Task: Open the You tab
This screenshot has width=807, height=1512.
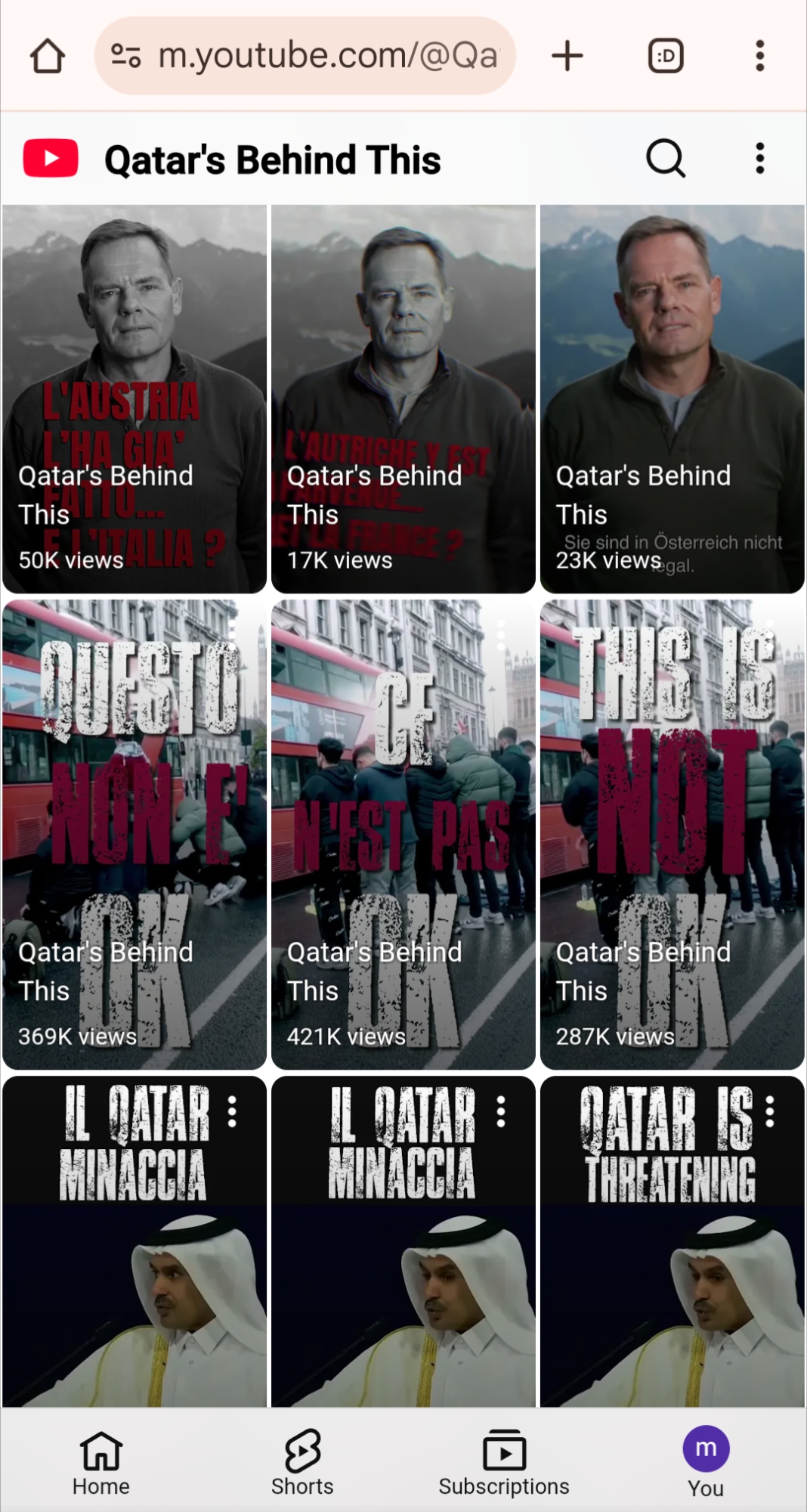Action: coord(706,1463)
